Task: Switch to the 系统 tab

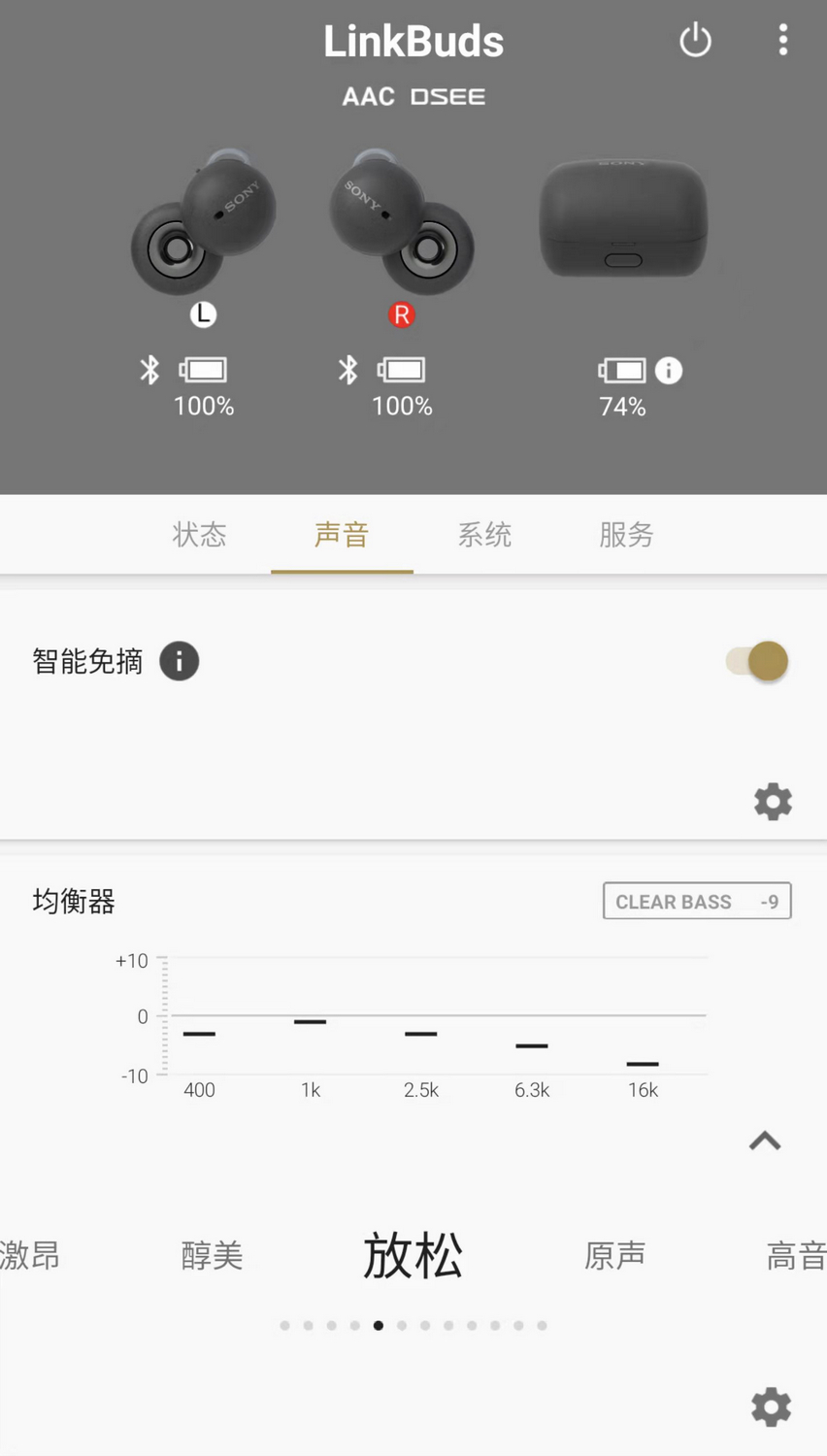Action: click(484, 535)
